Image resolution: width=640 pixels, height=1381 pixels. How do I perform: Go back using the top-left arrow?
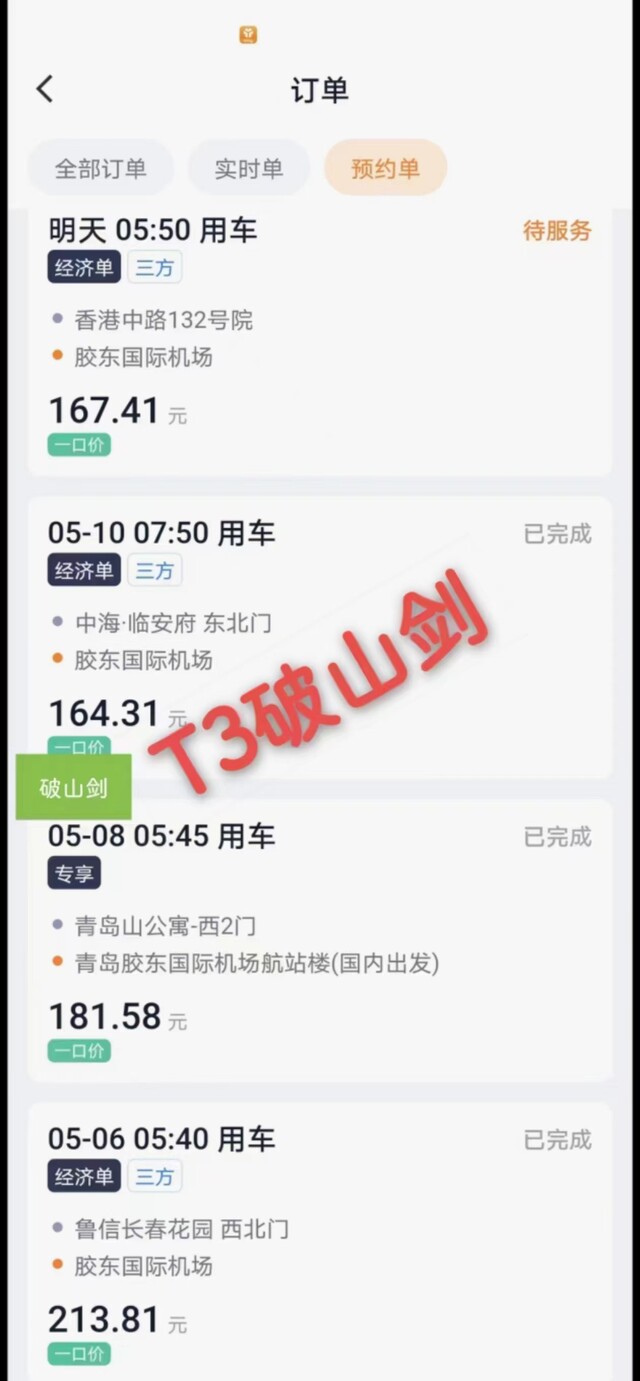point(45,89)
